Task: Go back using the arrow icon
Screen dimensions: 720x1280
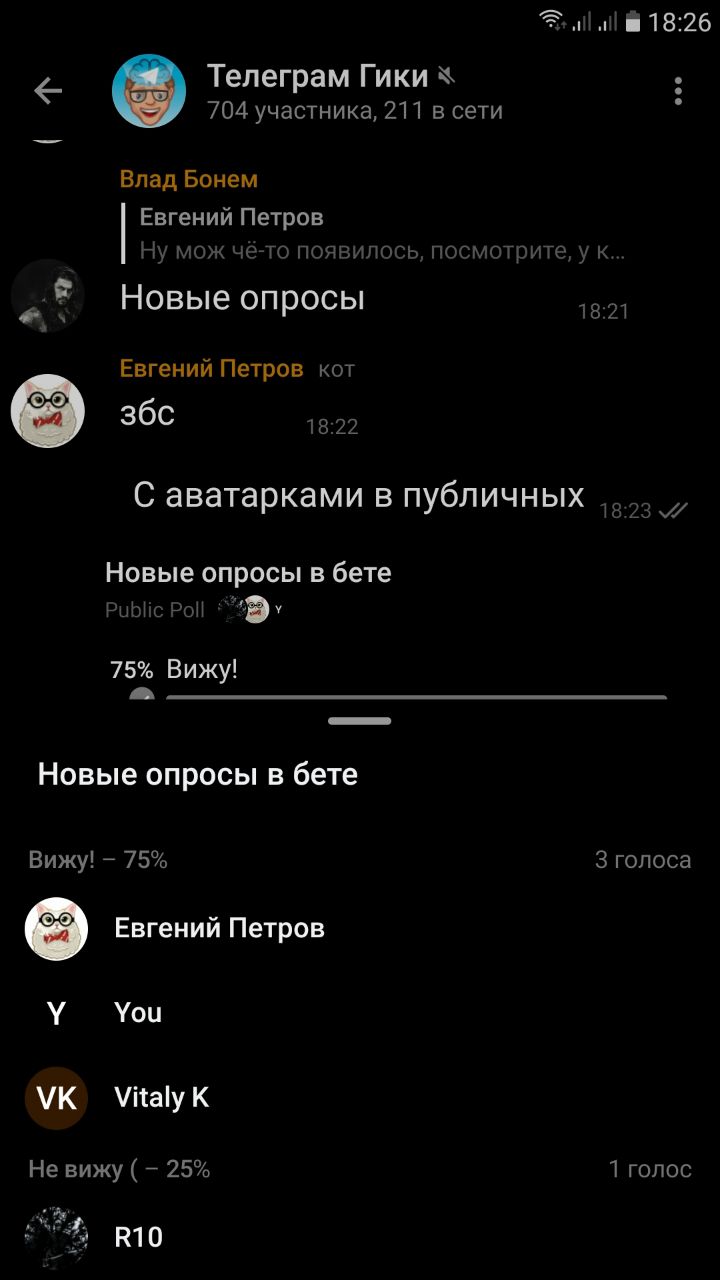Action: pyautogui.click(x=48, y=92)
